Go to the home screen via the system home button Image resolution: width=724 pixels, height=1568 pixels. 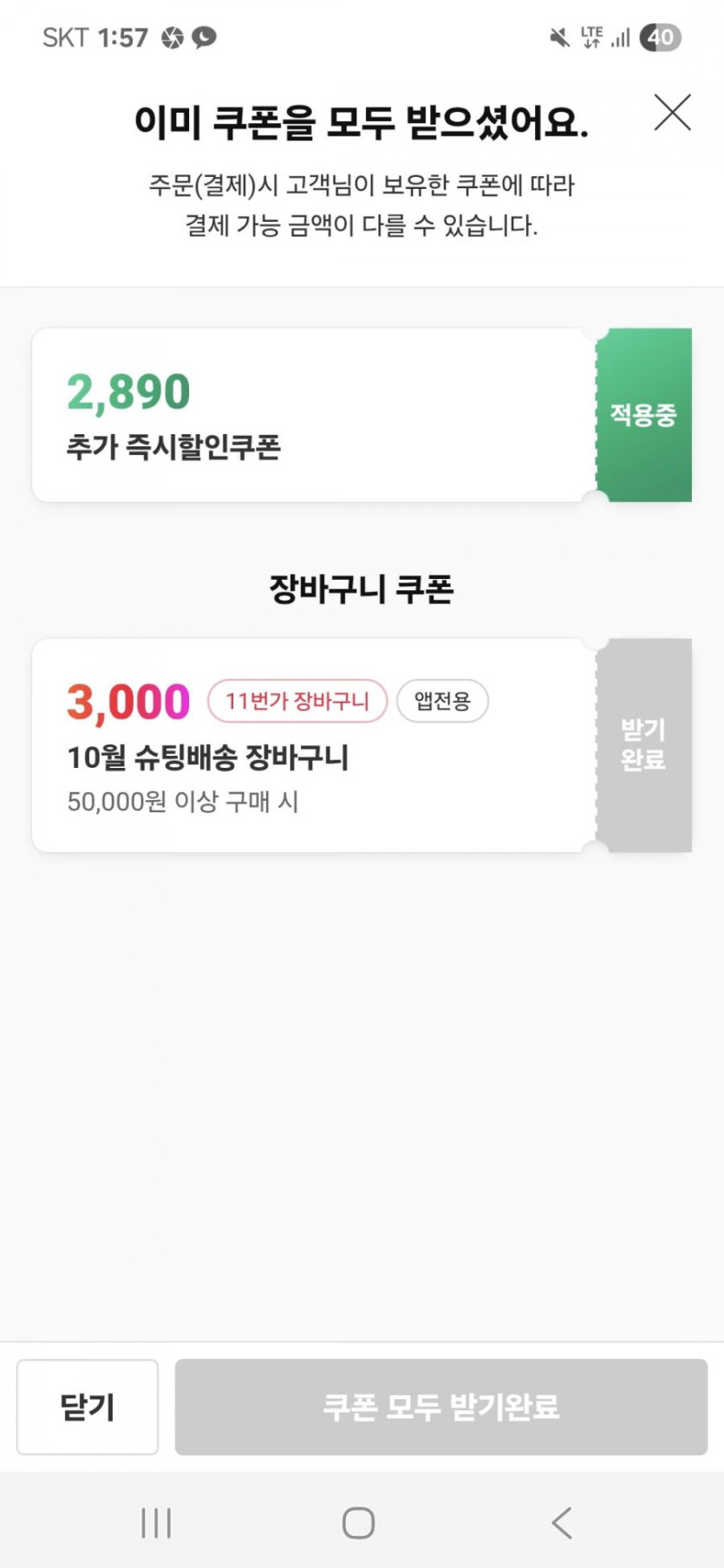358,1523
